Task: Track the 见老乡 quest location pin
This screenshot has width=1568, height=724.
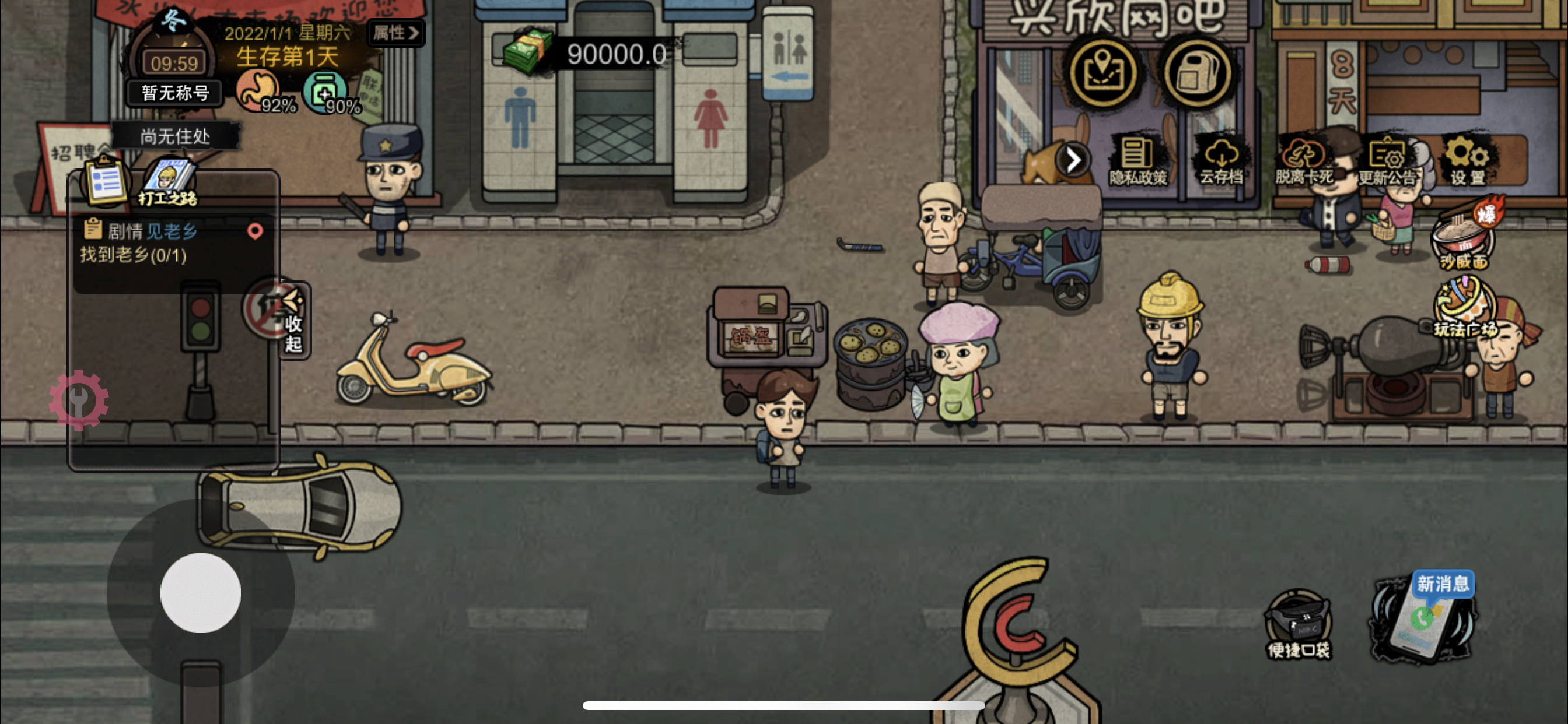Action: pos(255,231)
